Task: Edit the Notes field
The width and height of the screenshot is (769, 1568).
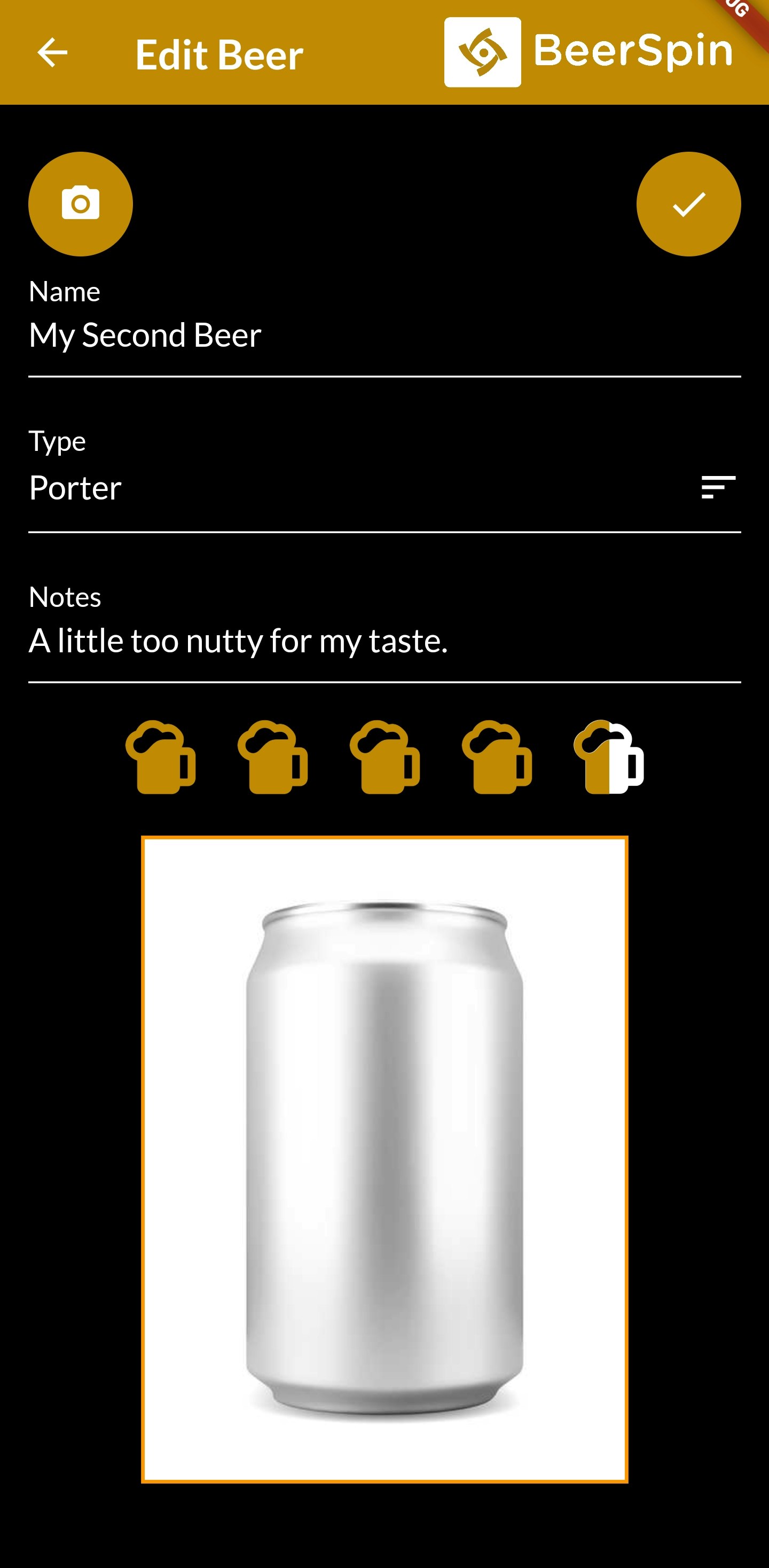Action: 383,641
